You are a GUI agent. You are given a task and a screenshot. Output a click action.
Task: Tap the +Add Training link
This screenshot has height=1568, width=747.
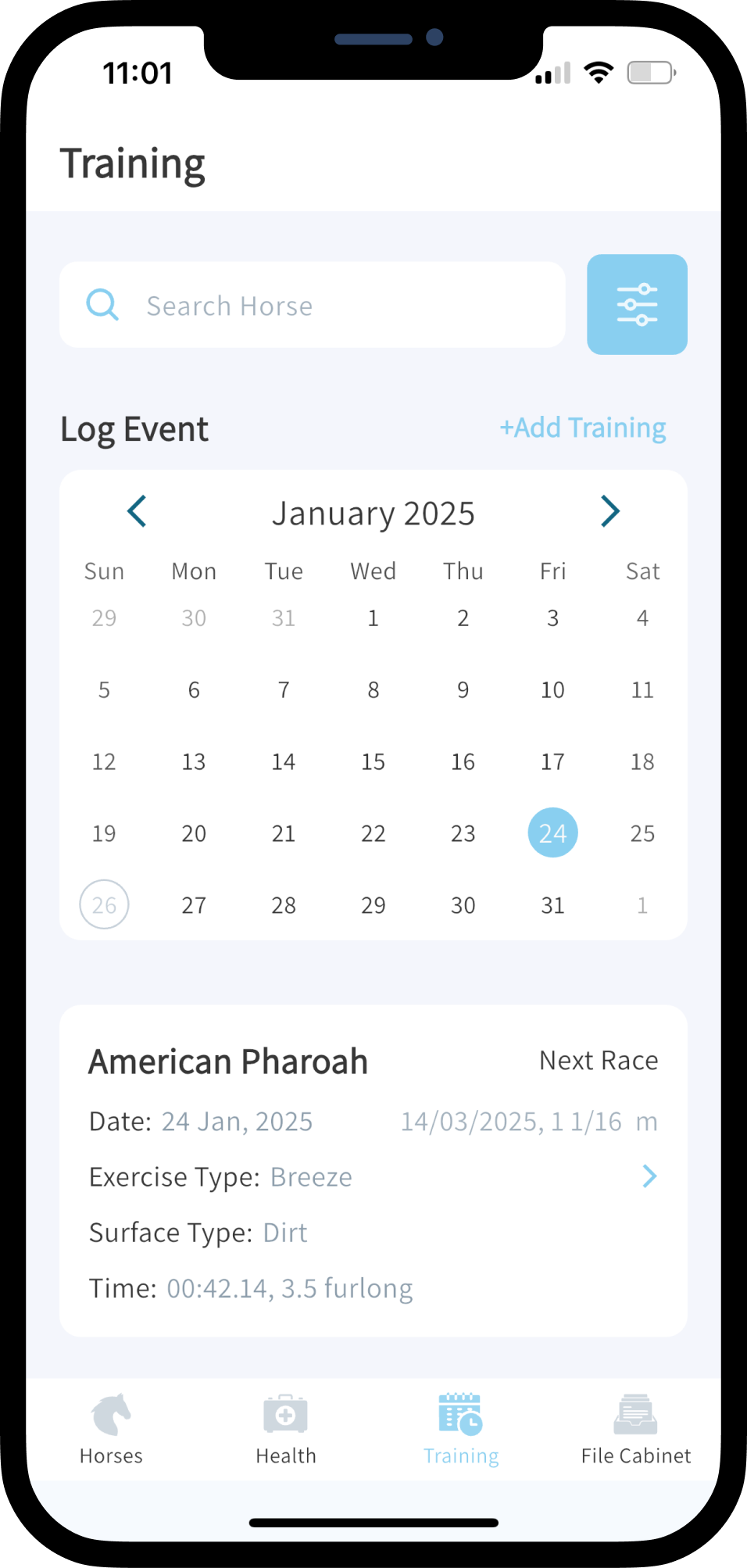click(x=582, y=428)
